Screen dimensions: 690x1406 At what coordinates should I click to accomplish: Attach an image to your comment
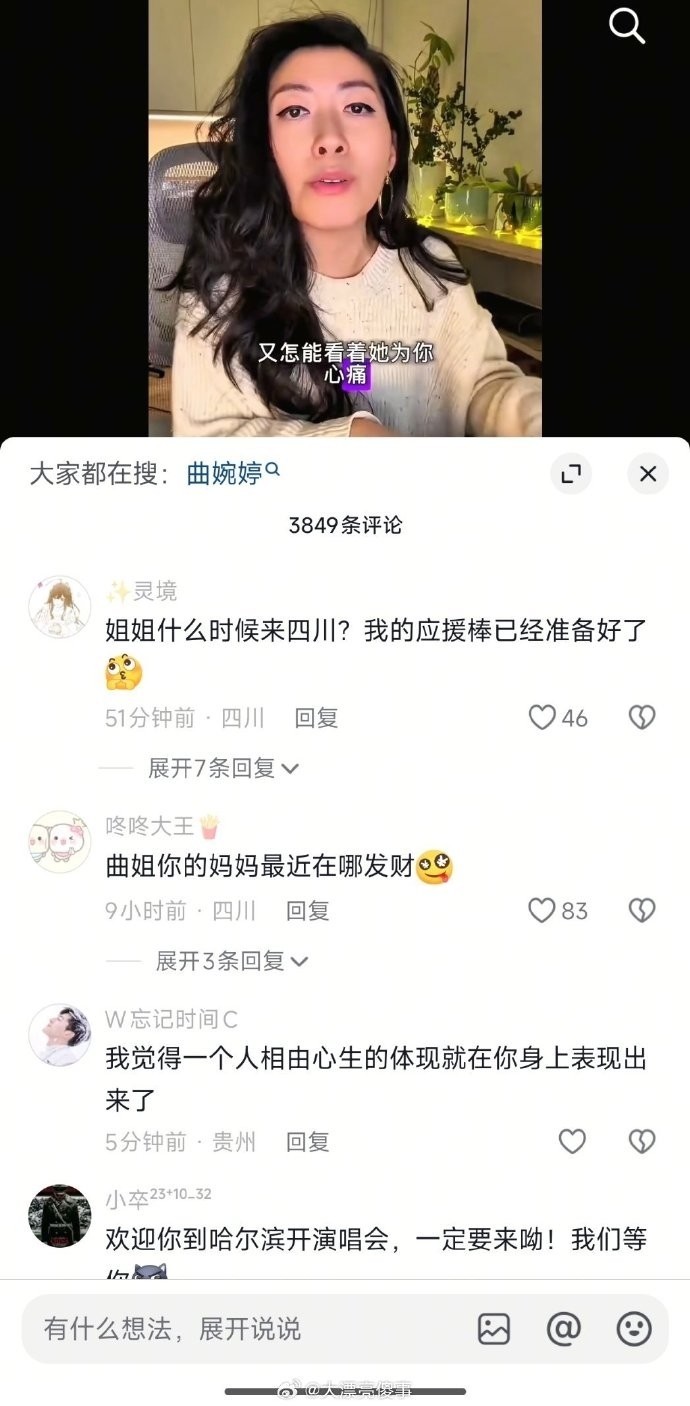point(494,1329)
